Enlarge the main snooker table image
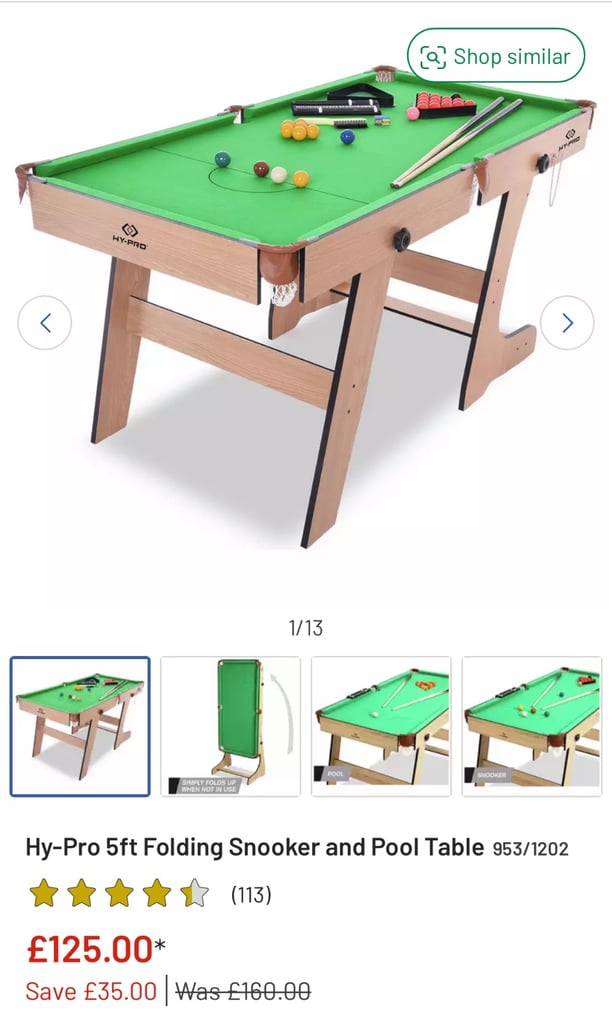The height and width of the screenshot is (1024, 612). 306,307
